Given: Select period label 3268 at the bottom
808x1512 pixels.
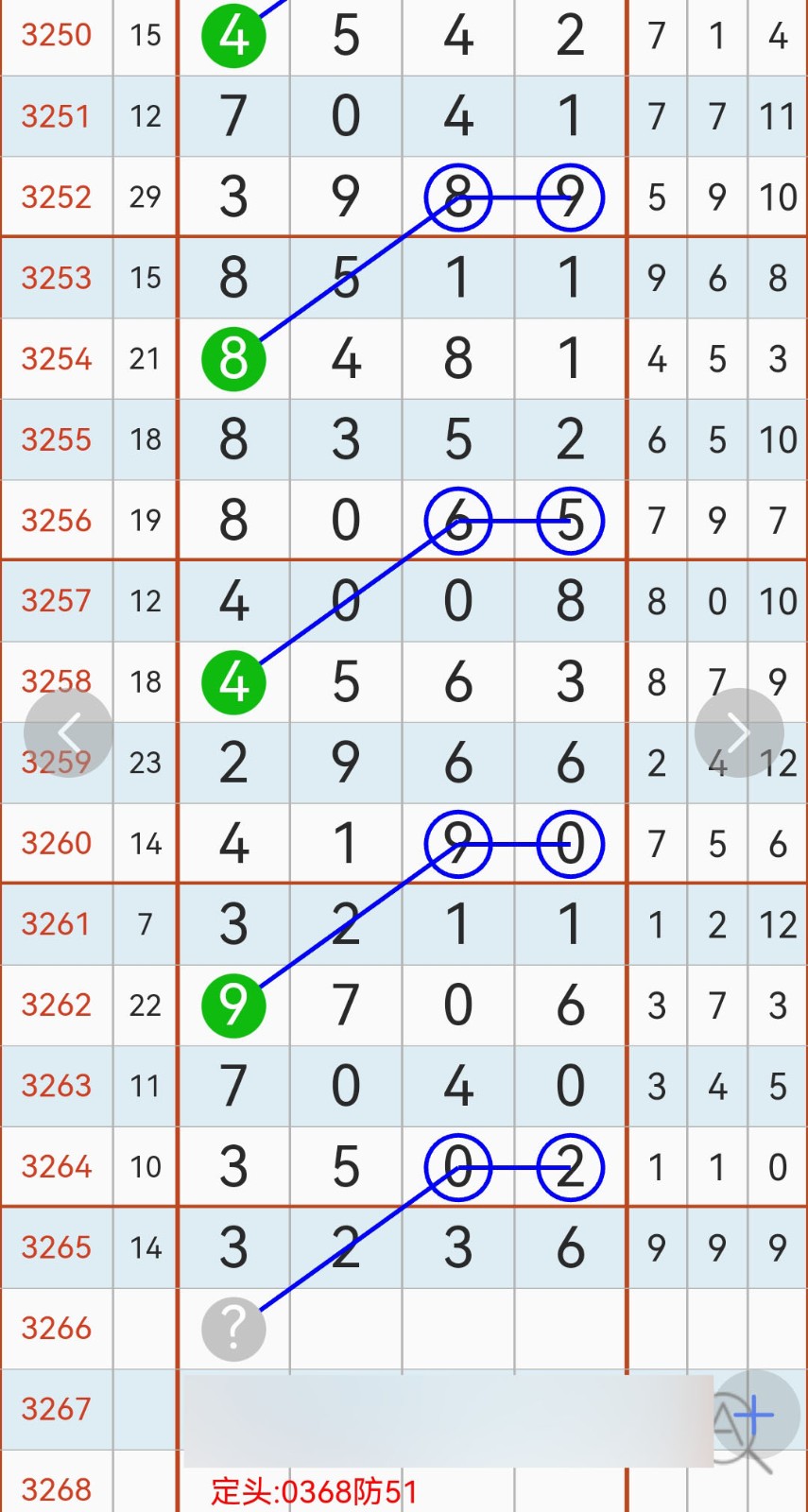Looking at the screenshot, I should (x=56, y=1490).
